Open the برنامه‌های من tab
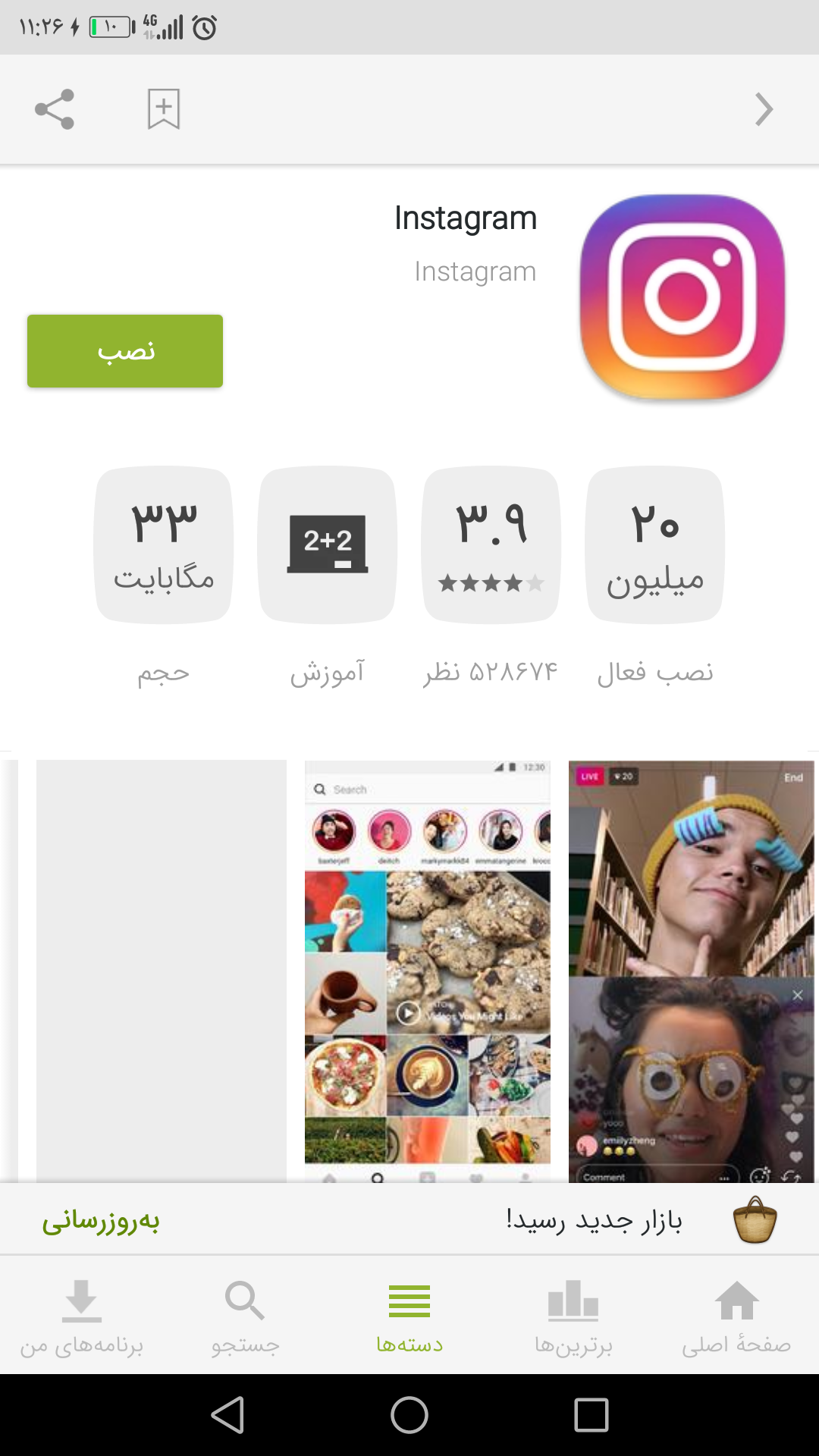This screenshot has height=1456, width=819. coord(82,1316)
